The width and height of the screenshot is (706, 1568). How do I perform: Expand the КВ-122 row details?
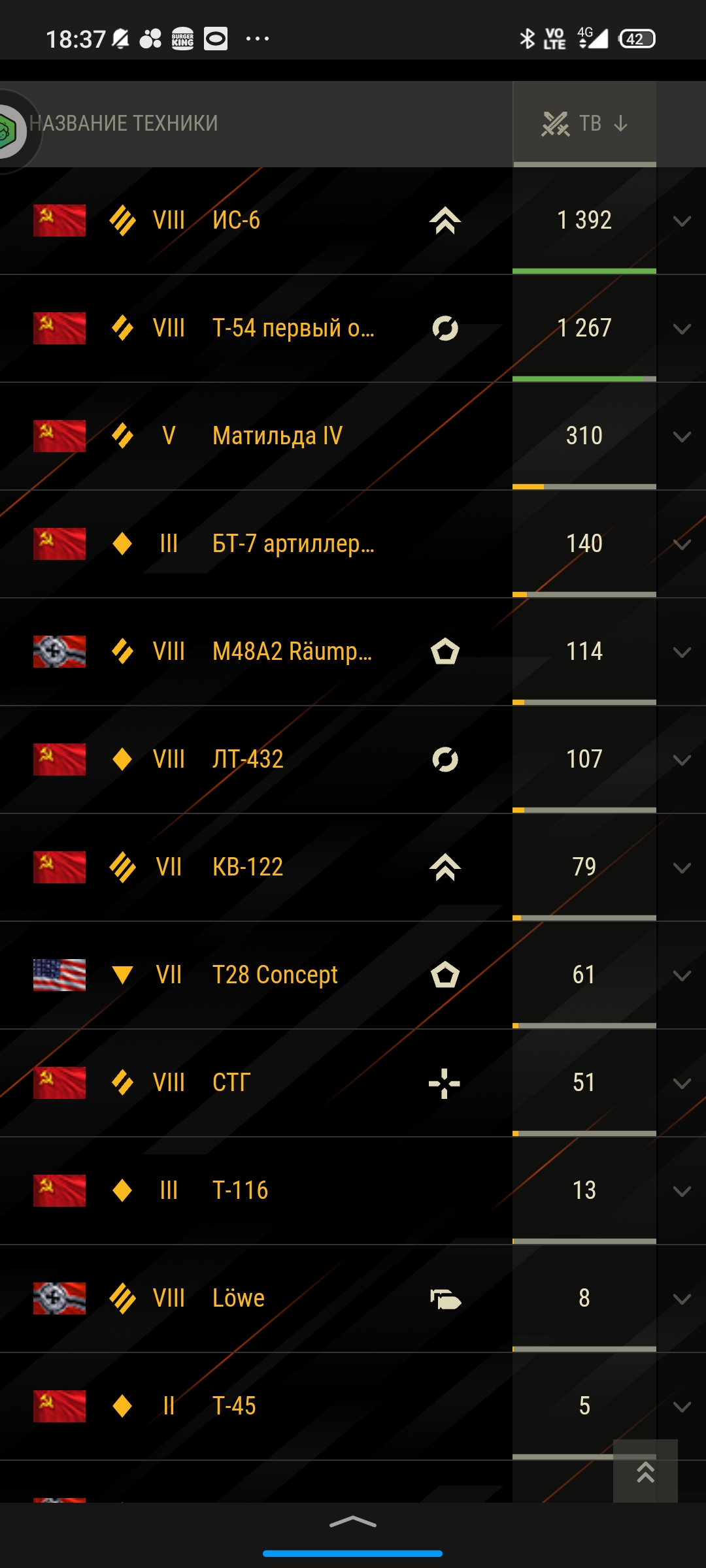(x=682, y=868)
